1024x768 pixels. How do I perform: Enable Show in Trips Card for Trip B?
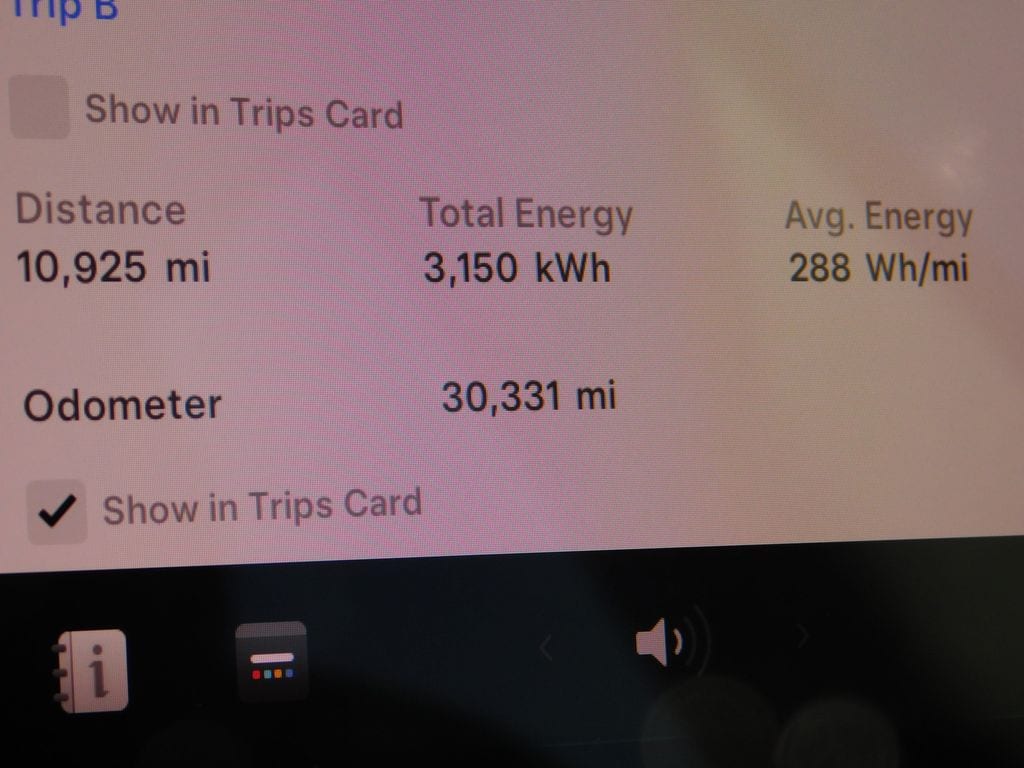(x=39, y=108)
